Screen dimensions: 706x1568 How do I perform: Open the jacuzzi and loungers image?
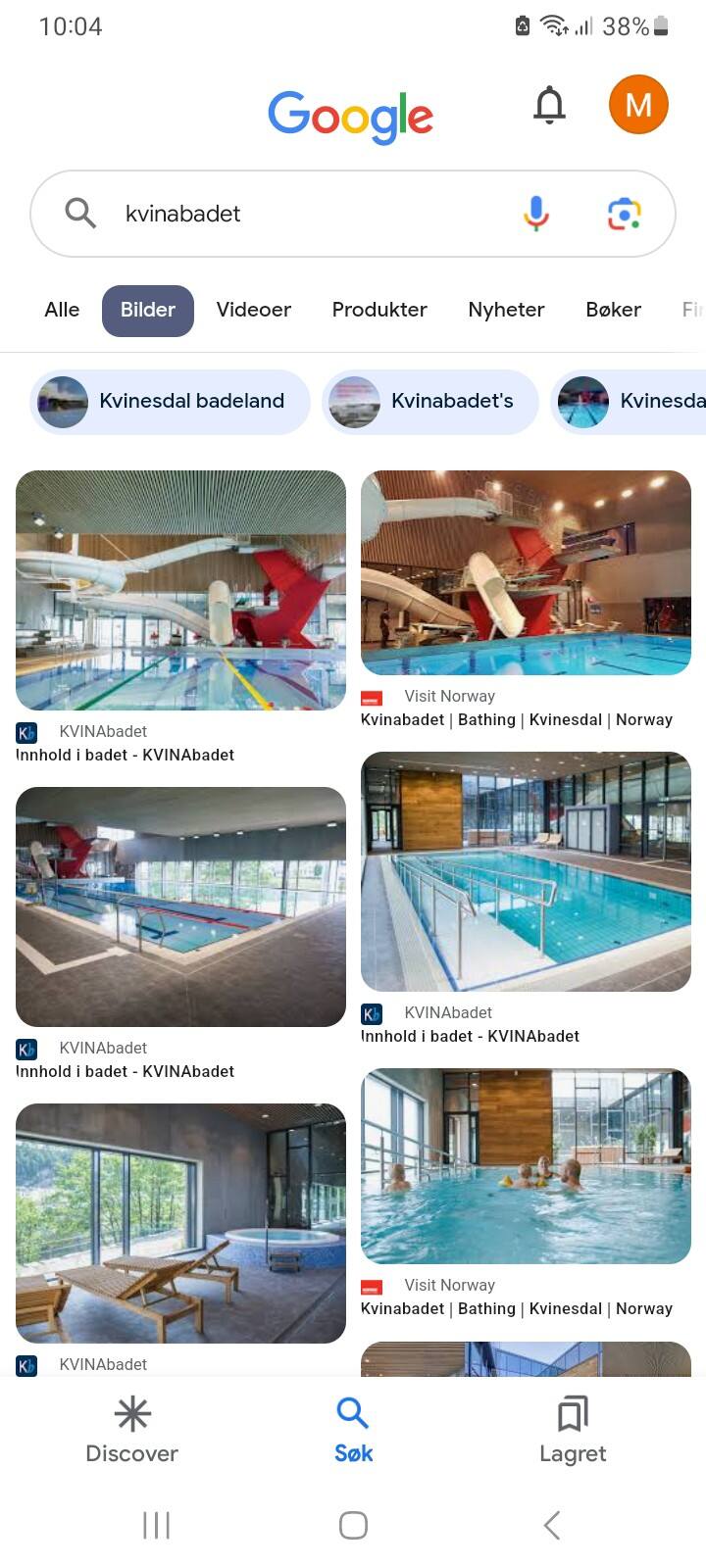coord(180,1223)
